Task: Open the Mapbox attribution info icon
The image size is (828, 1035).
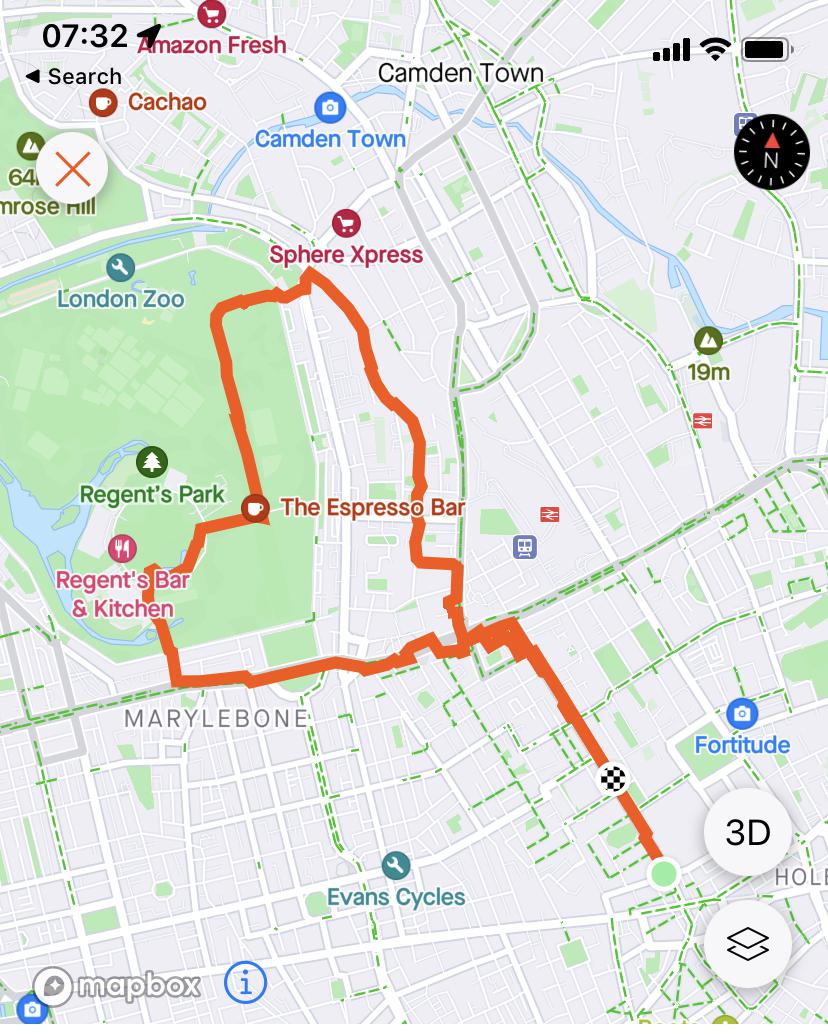Action: (x=245, y=983)
